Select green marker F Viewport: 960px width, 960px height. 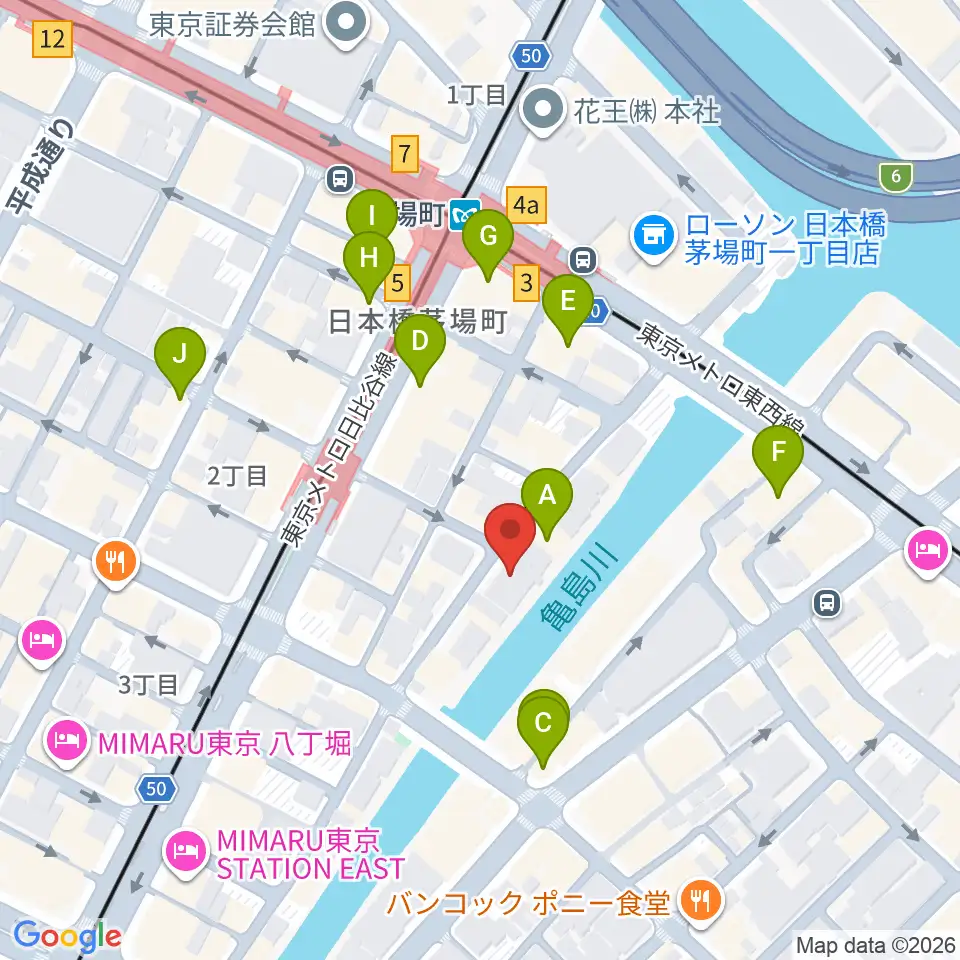[778, 460]
